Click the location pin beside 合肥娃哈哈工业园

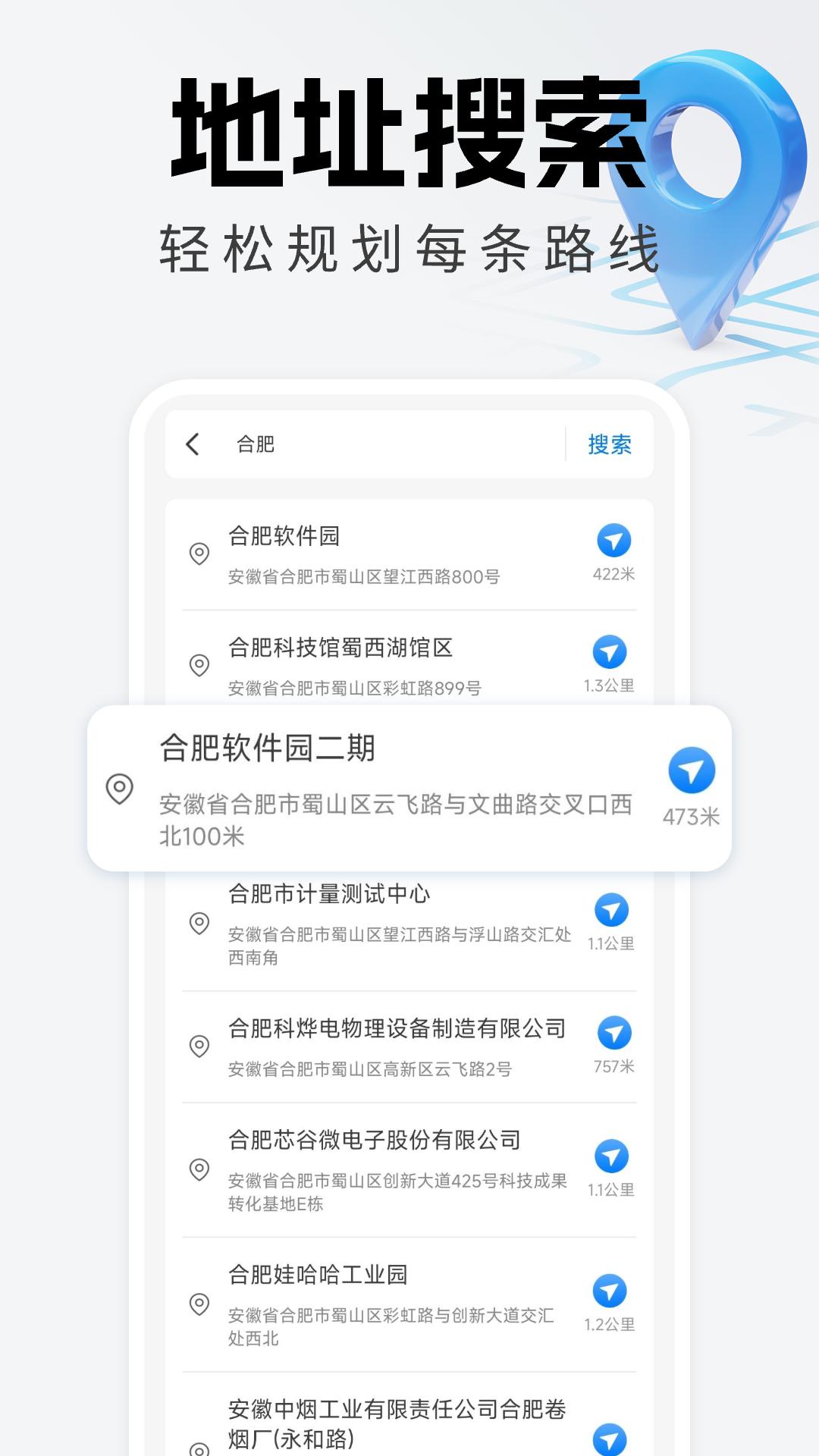click(x=199, y=1303)
